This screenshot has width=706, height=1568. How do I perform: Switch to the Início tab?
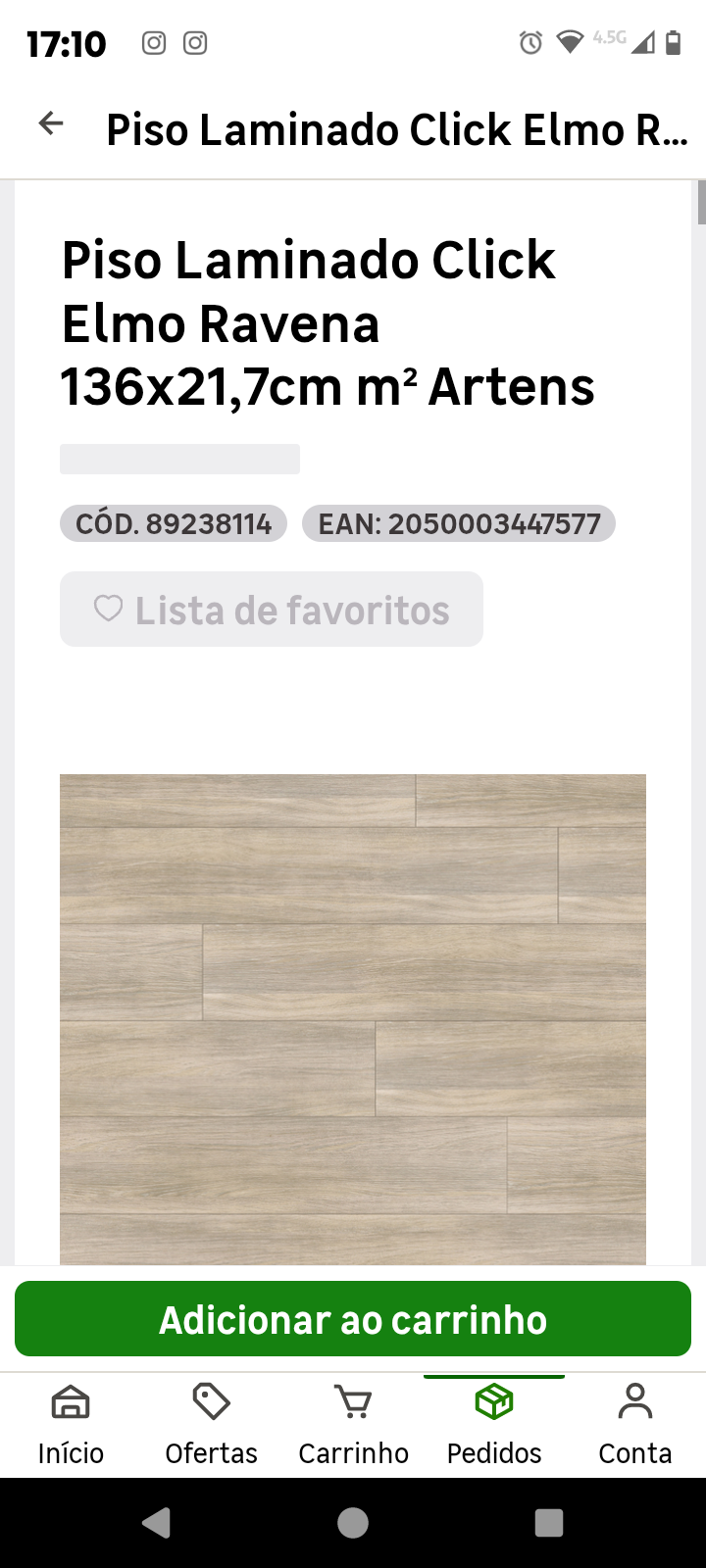pyautogui.click(x=71, y=1424)
